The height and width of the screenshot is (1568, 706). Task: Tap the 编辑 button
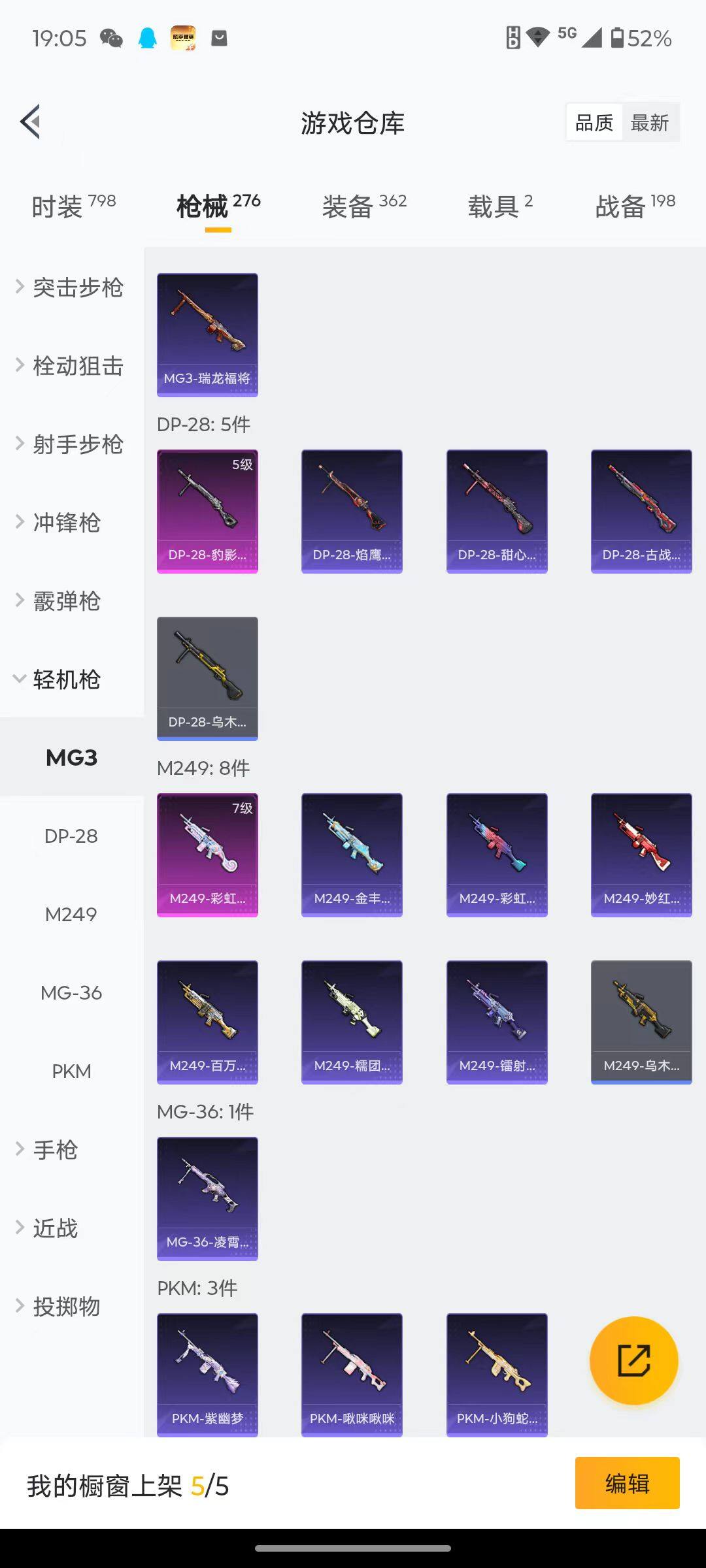pos(627,1483)
